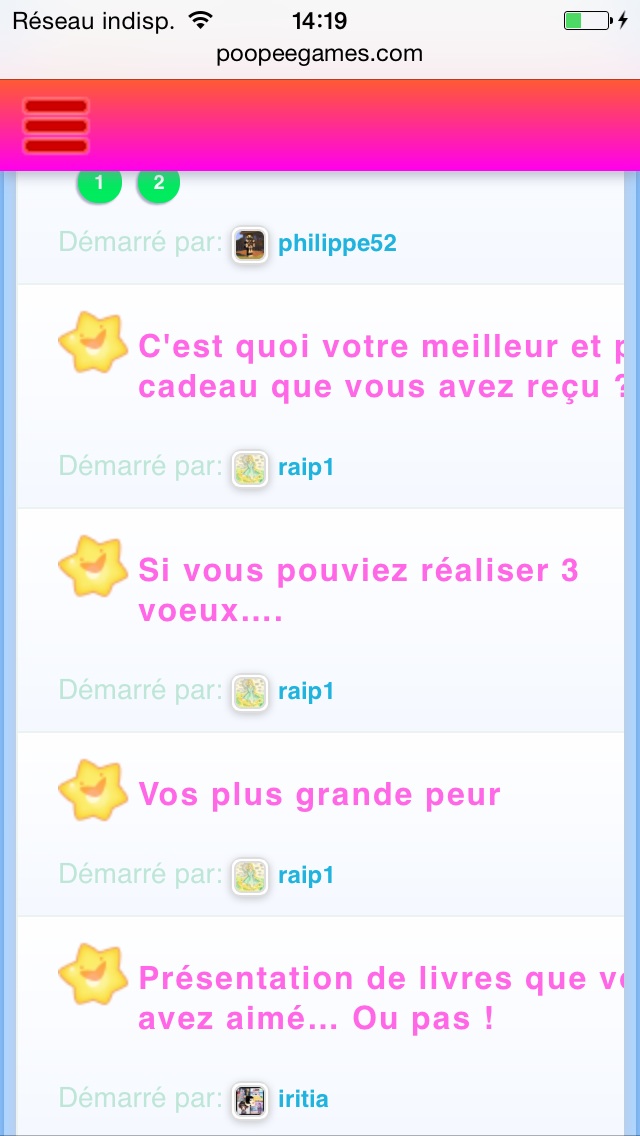Open topic "Présentation de livres"
The width and height of the screenshot is (640, 1136).
(x=381, y=998)
